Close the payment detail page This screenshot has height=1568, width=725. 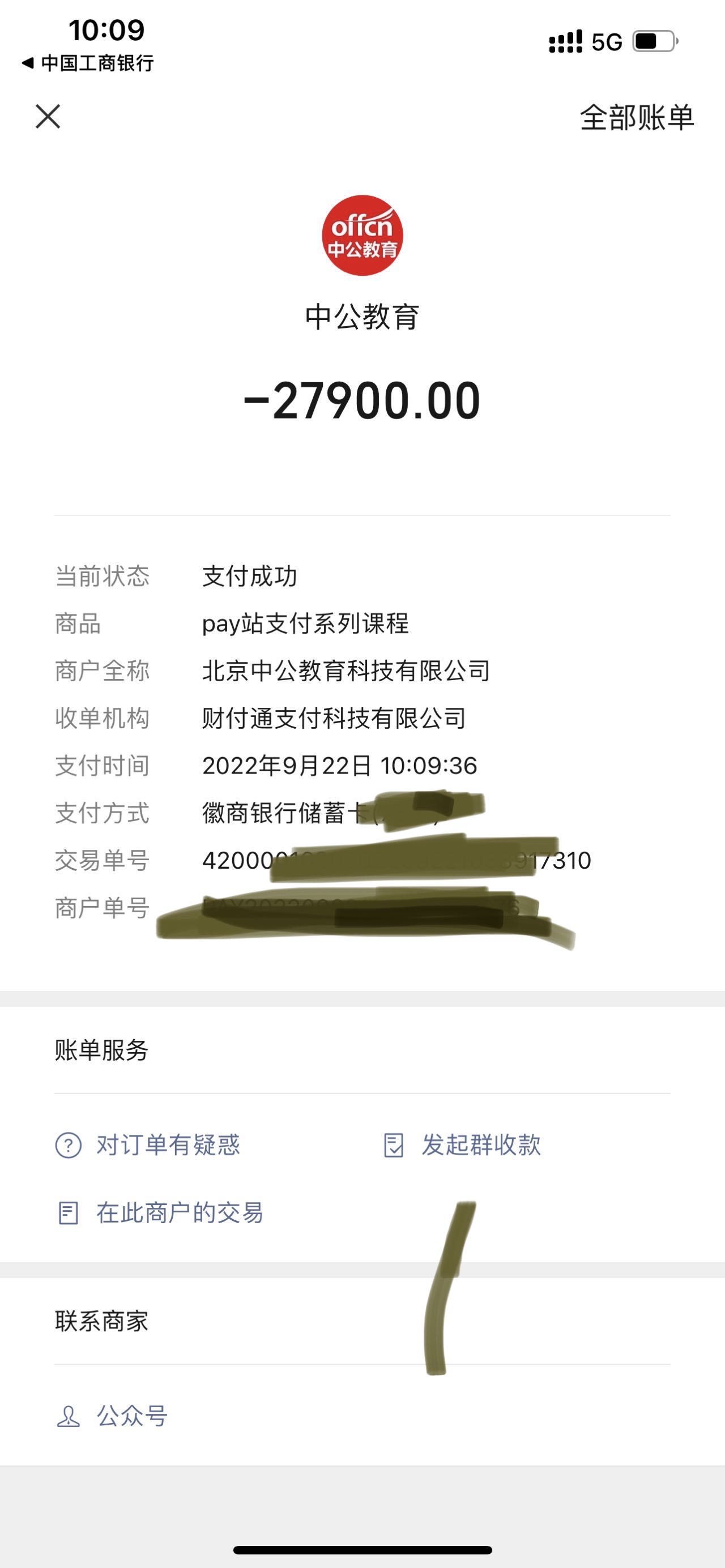click(48, 116)
